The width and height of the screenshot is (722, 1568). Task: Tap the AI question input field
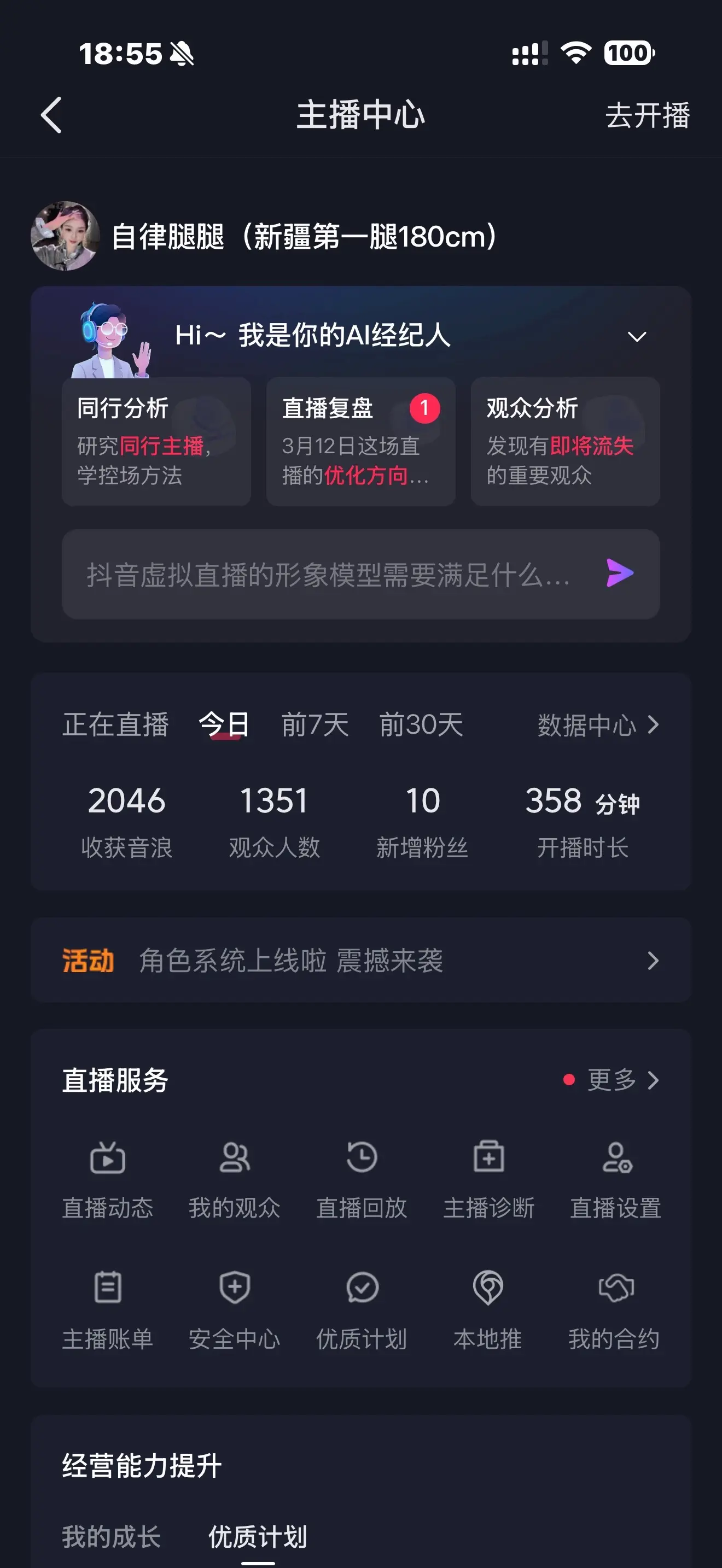pos(304,573)
